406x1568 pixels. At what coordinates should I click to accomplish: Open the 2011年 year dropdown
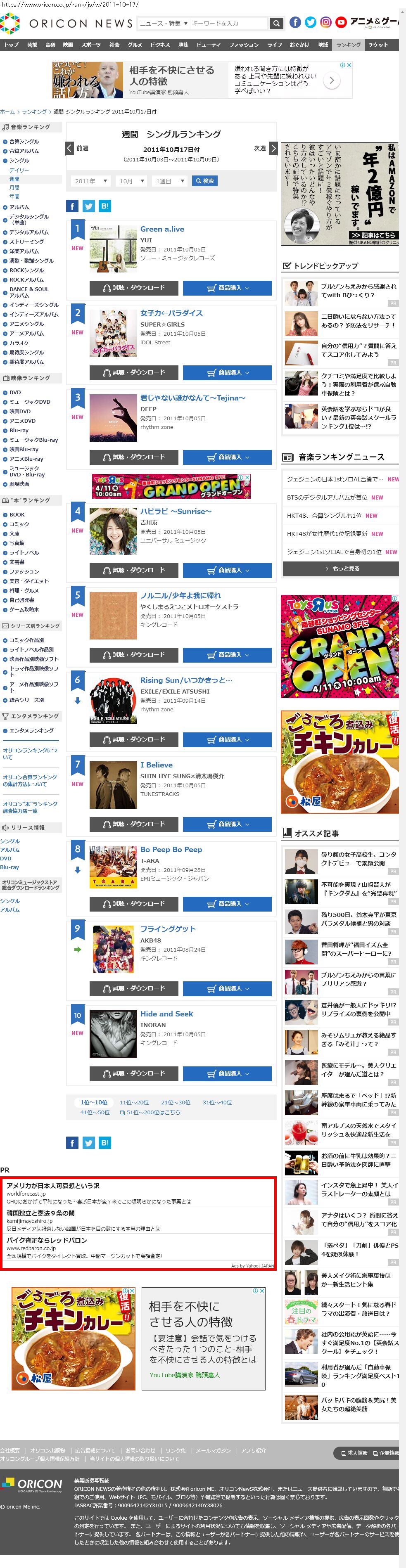pos(91,181)
